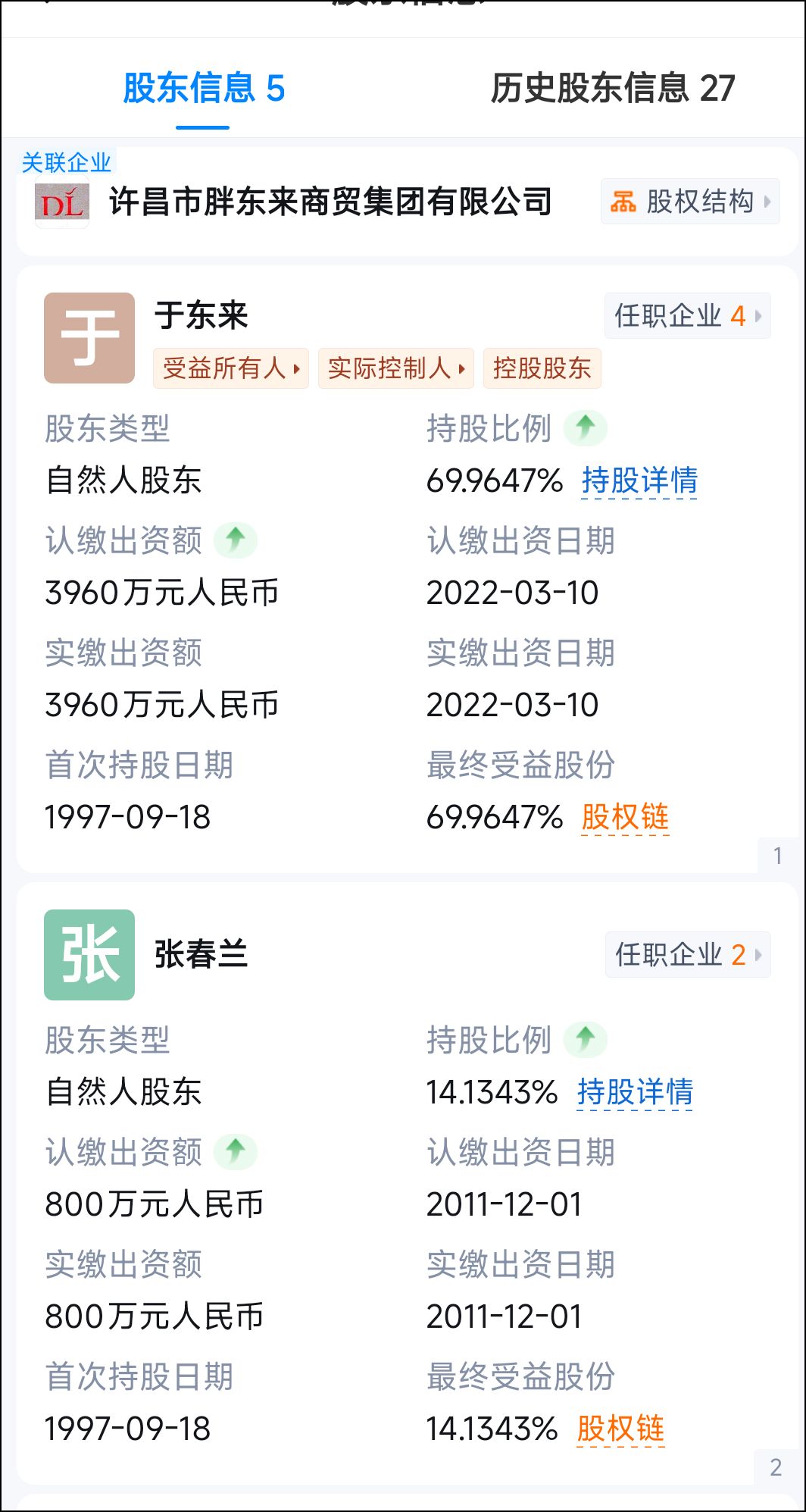View 于东来's 任职企业 4 list
The width and height of the screenshot is (806, 1512).
[687, 315]
